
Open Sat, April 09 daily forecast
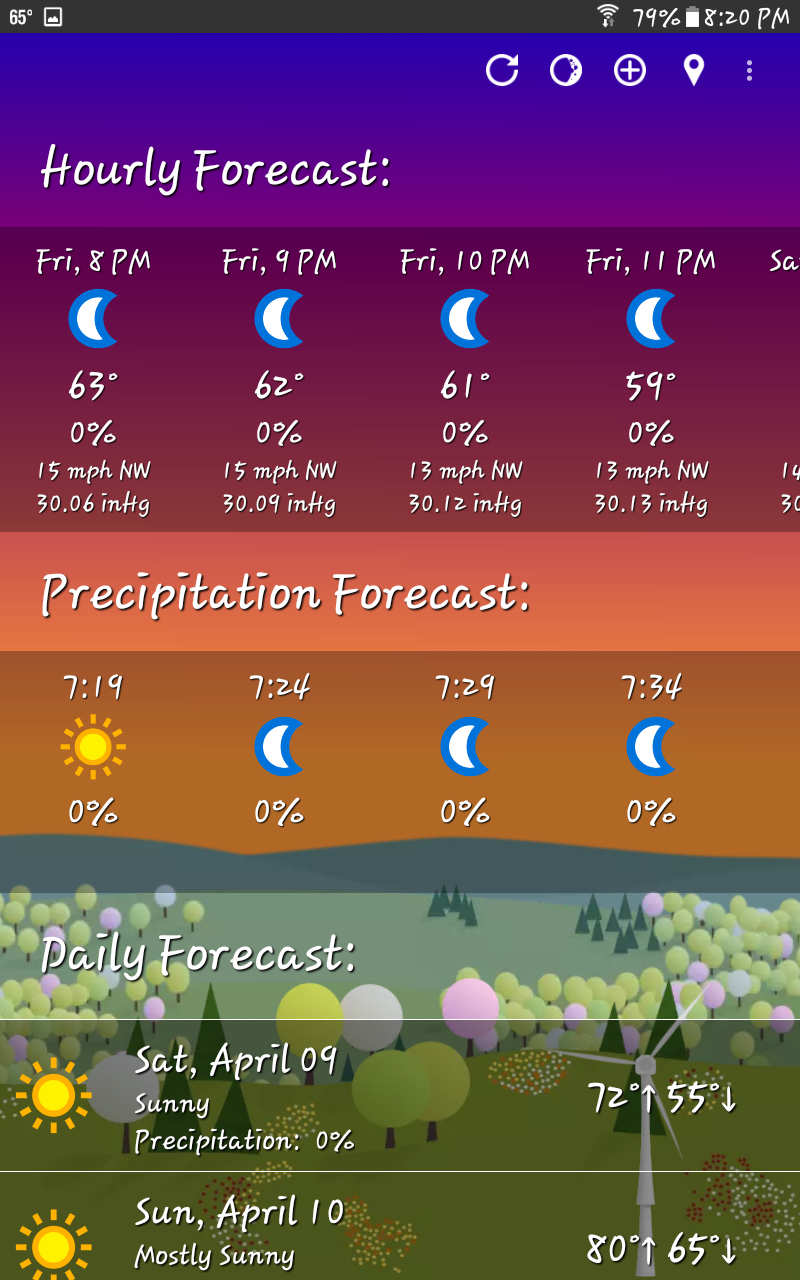coord(400,1096)
